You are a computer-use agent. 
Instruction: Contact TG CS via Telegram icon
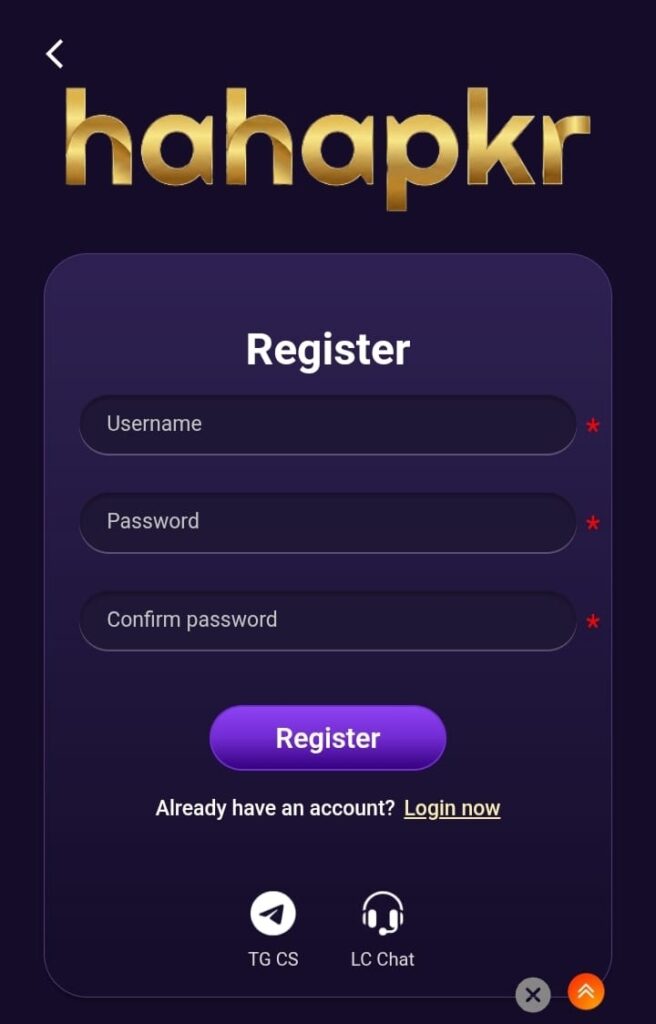[x=273, y=914]
